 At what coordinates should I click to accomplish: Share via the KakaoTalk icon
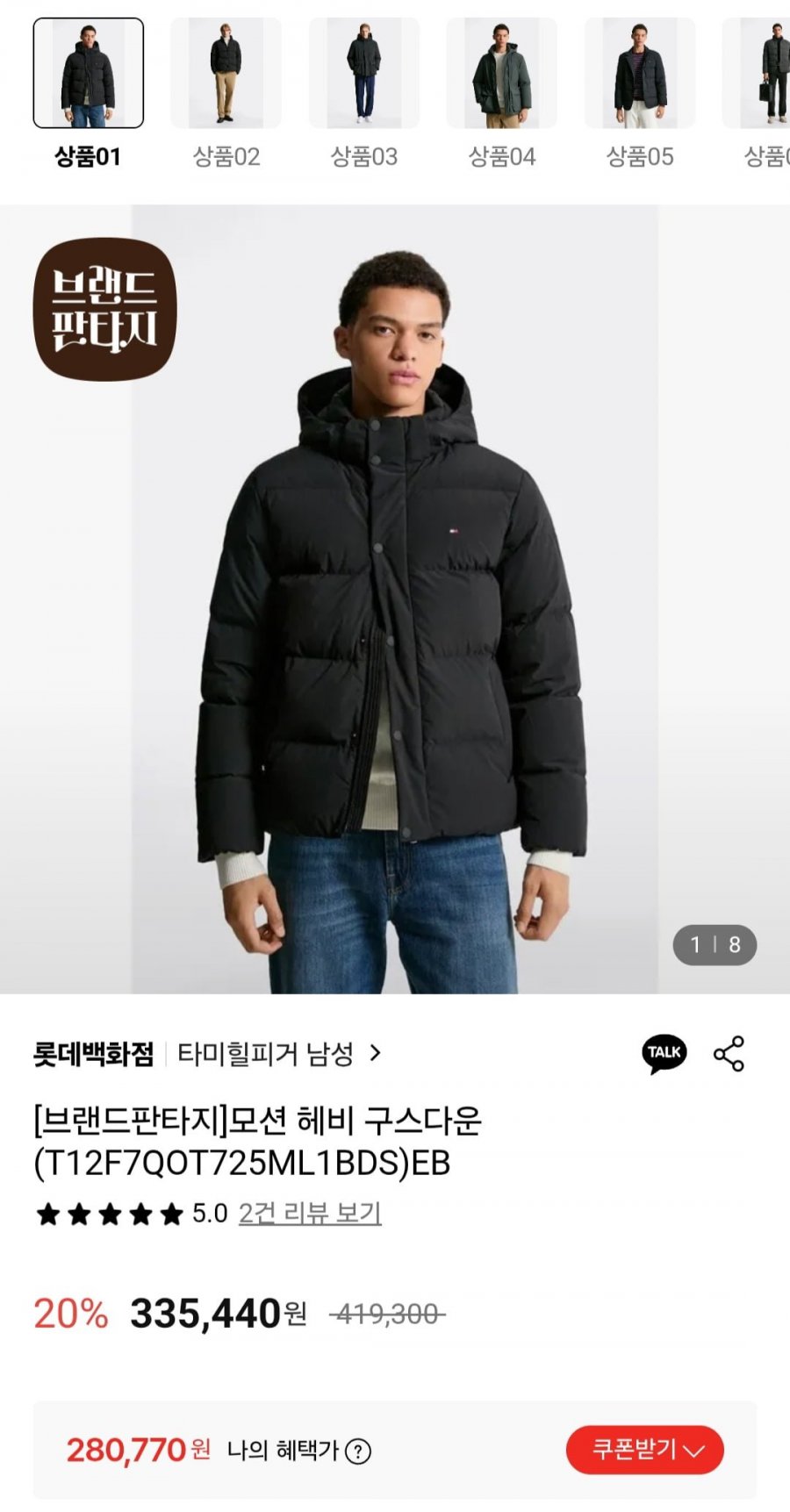[664, 1053]
